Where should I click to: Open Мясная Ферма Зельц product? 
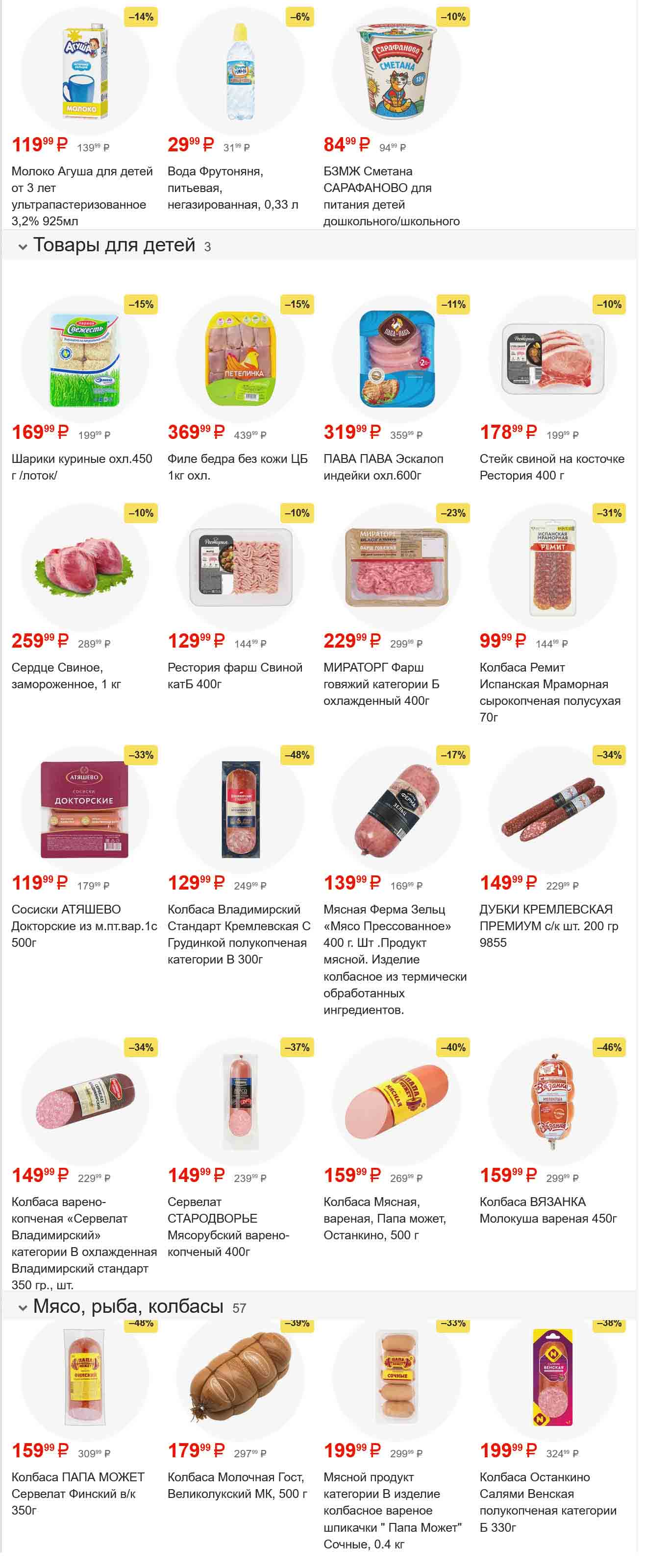pos(397,810)
